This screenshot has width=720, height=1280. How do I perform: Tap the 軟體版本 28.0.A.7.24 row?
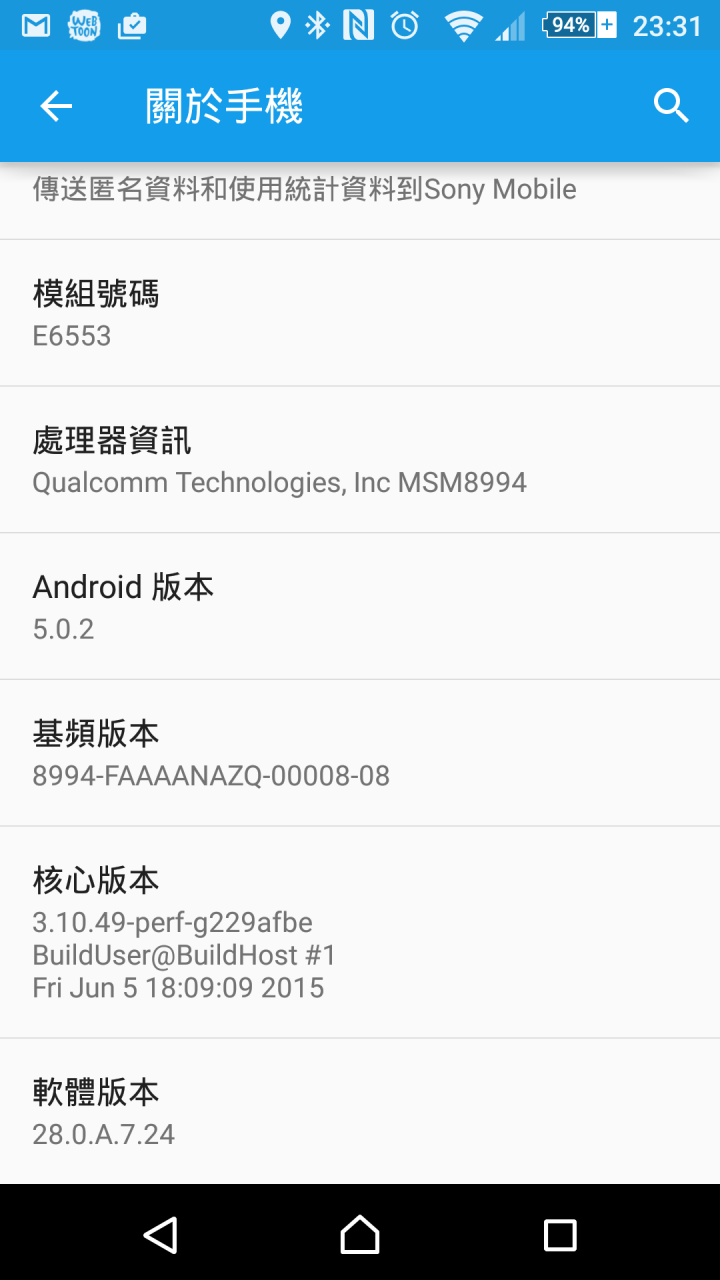click(360, 1111)
